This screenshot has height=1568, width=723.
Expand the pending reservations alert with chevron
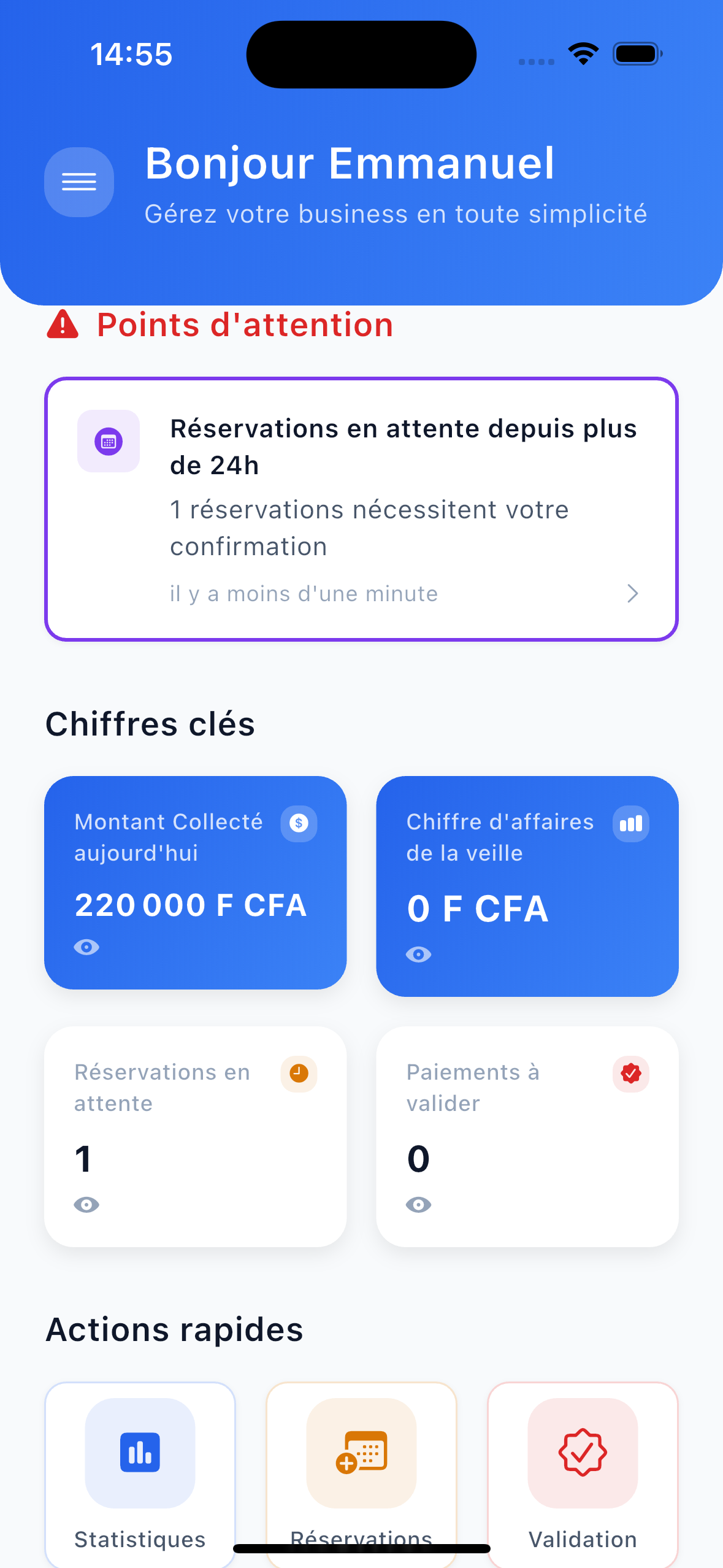633,593
